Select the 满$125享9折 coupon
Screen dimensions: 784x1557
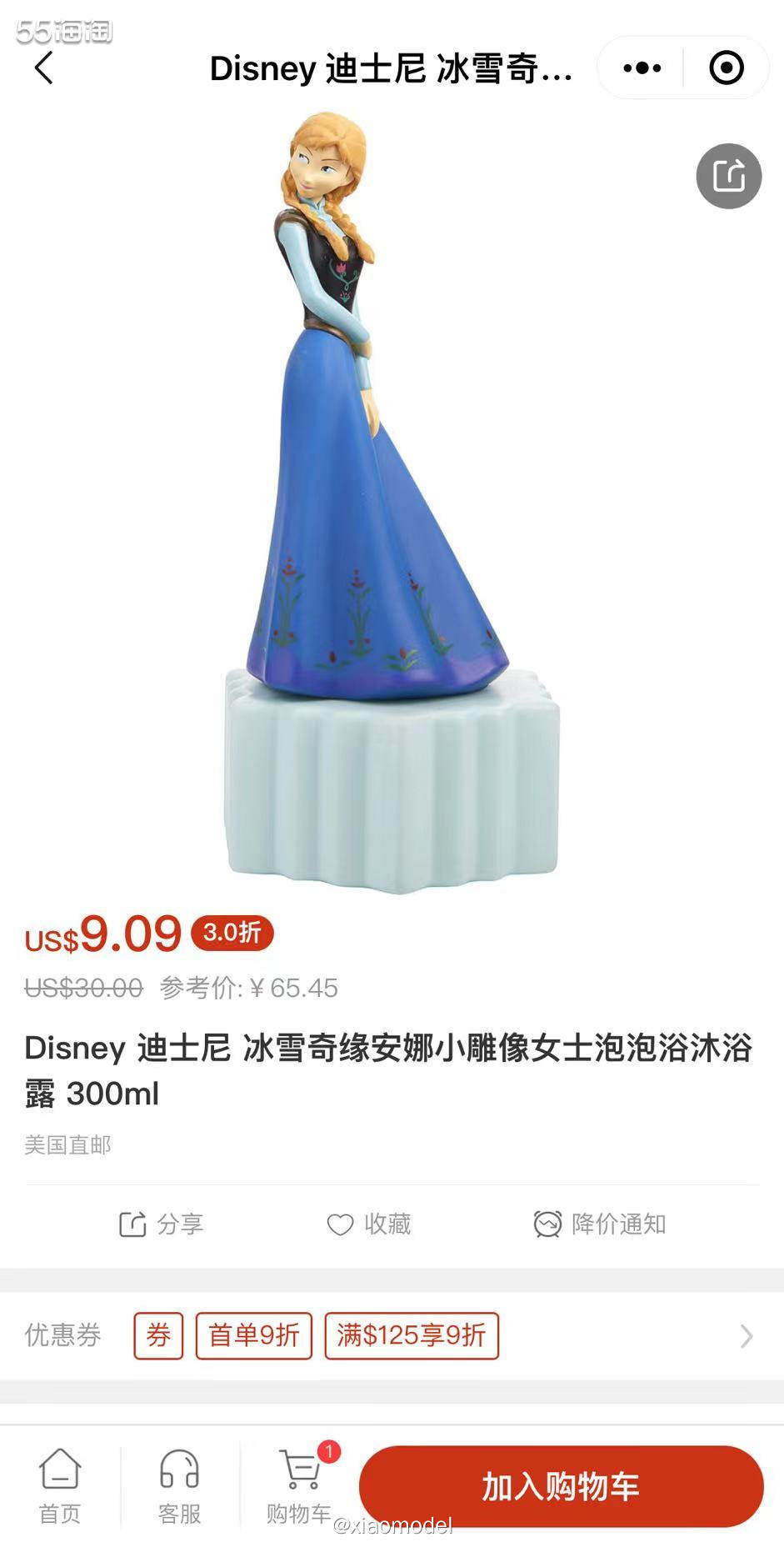pyautogui.click(x=412, y=1335)
